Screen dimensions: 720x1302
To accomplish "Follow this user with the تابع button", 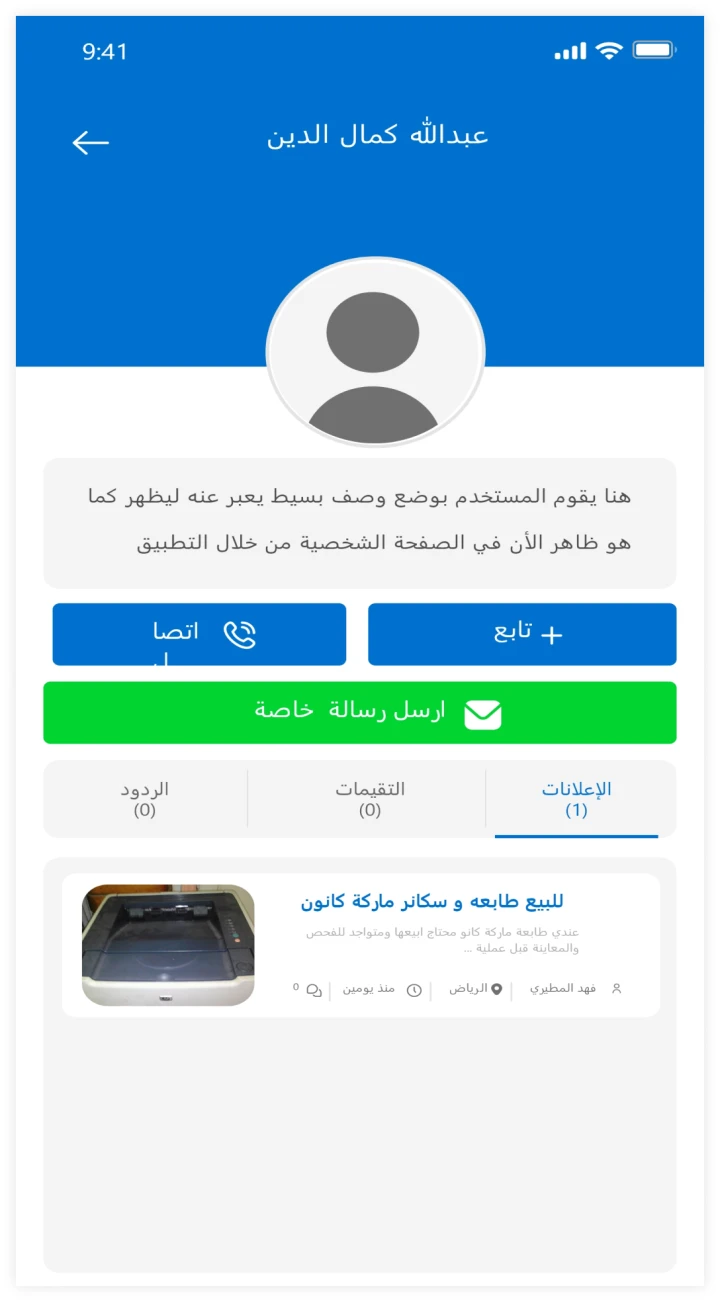I will [522, 634].
